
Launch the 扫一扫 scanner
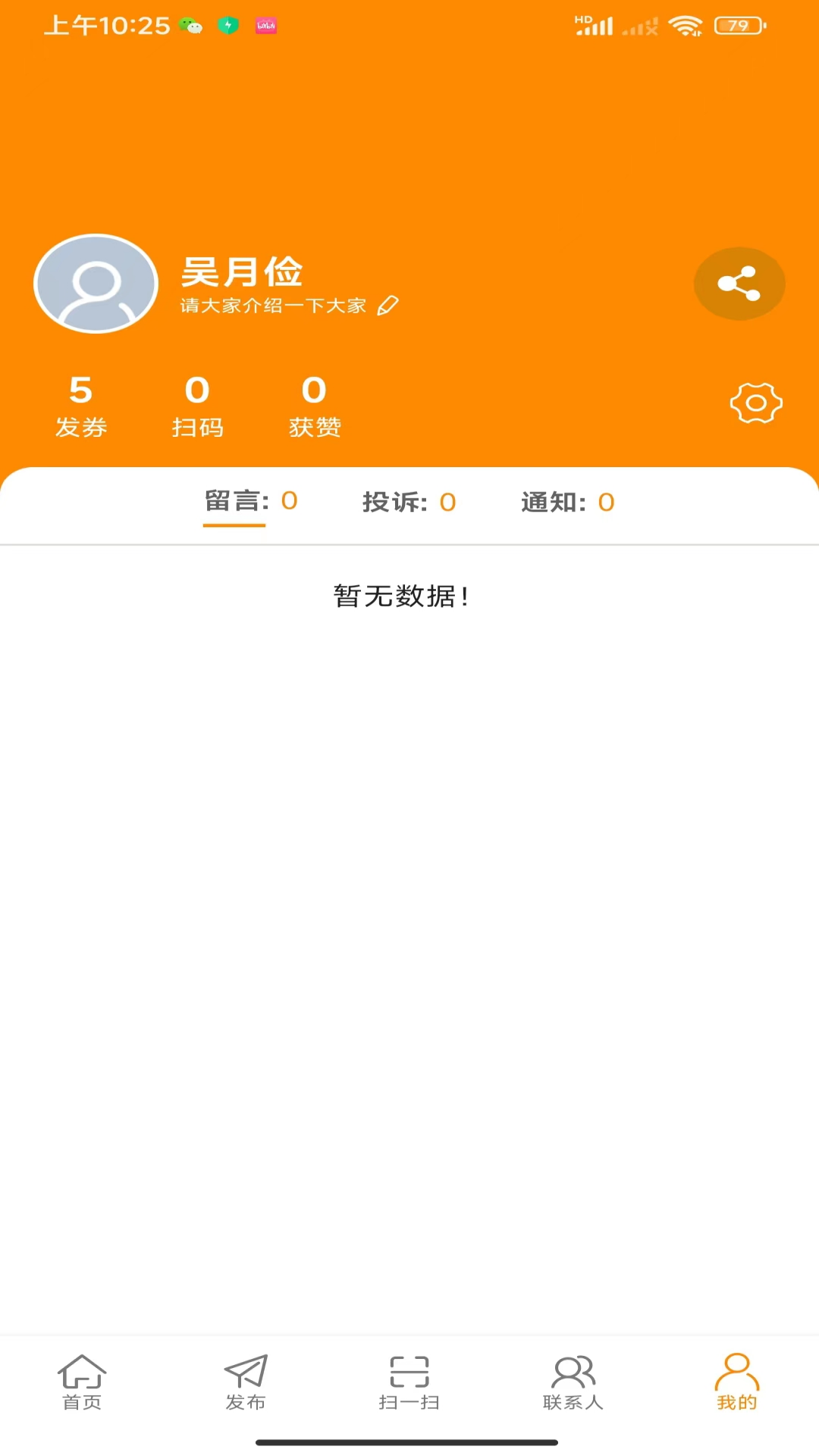point(409,1382)
